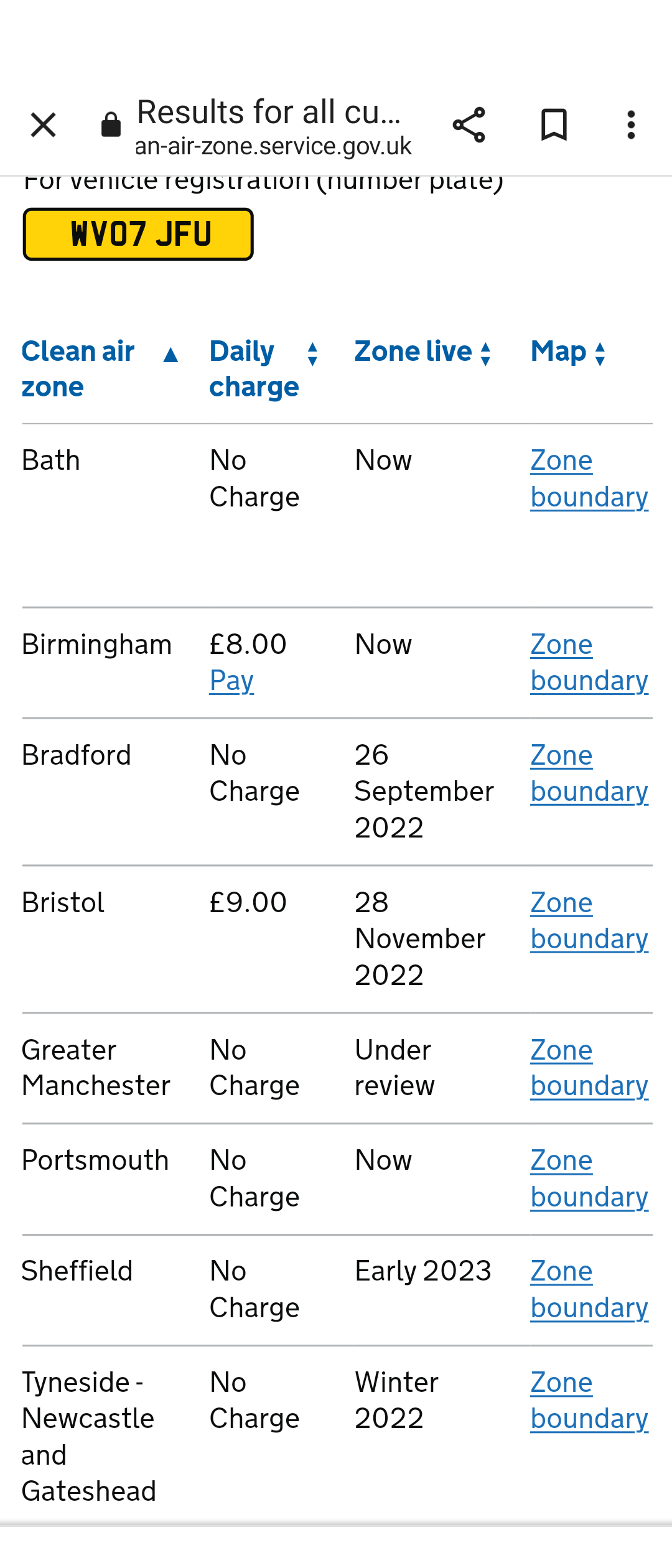Screen dimensions: 672x1568
Task: Show Greater Manchester zone boundary
Action: [x=589, y=1068]
